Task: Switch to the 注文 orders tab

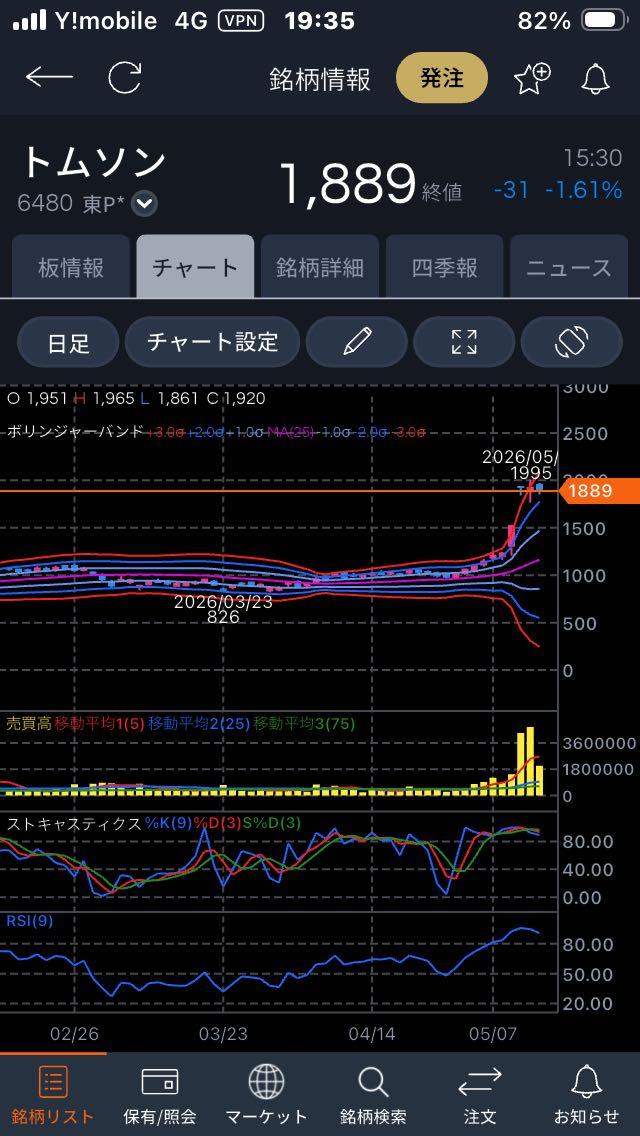Action: (x=480, y=1095)
